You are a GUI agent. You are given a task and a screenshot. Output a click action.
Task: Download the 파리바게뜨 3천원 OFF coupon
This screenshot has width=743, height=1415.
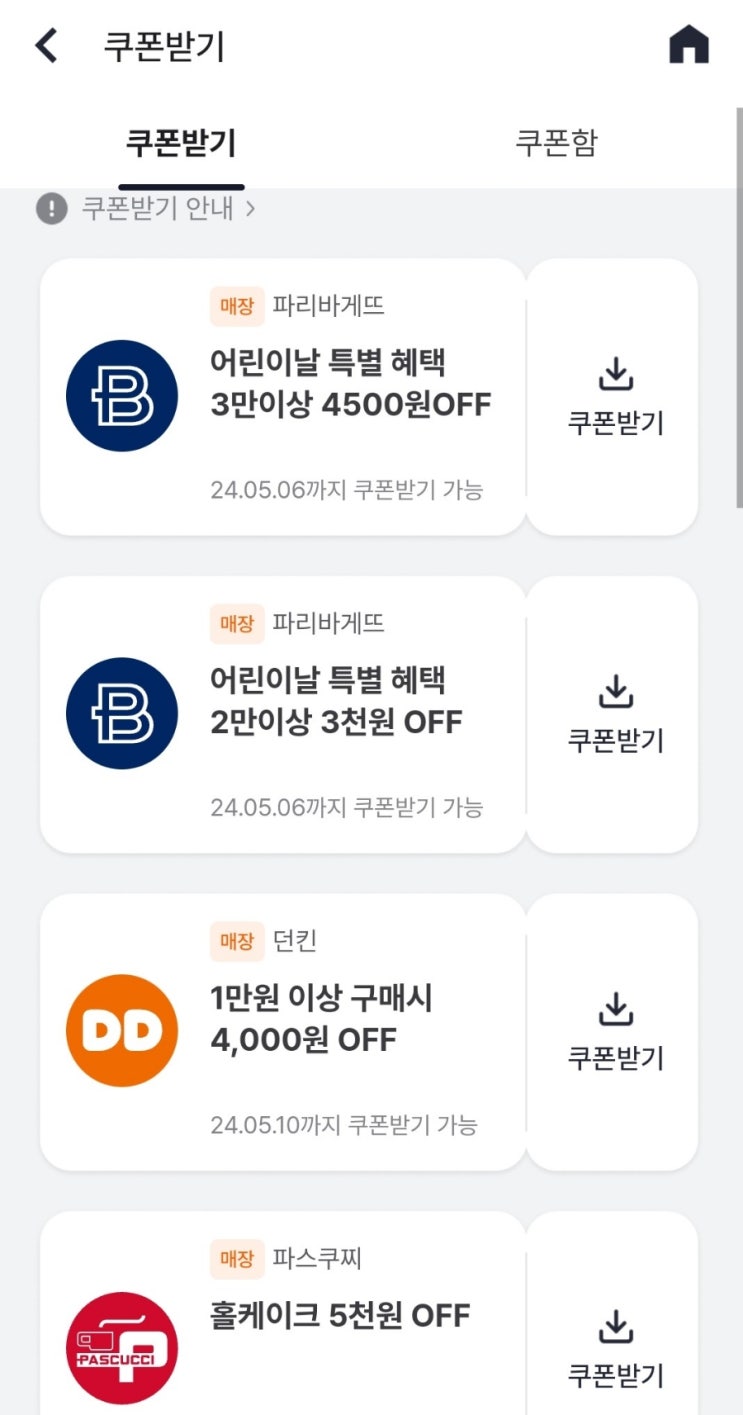[614, 714]
